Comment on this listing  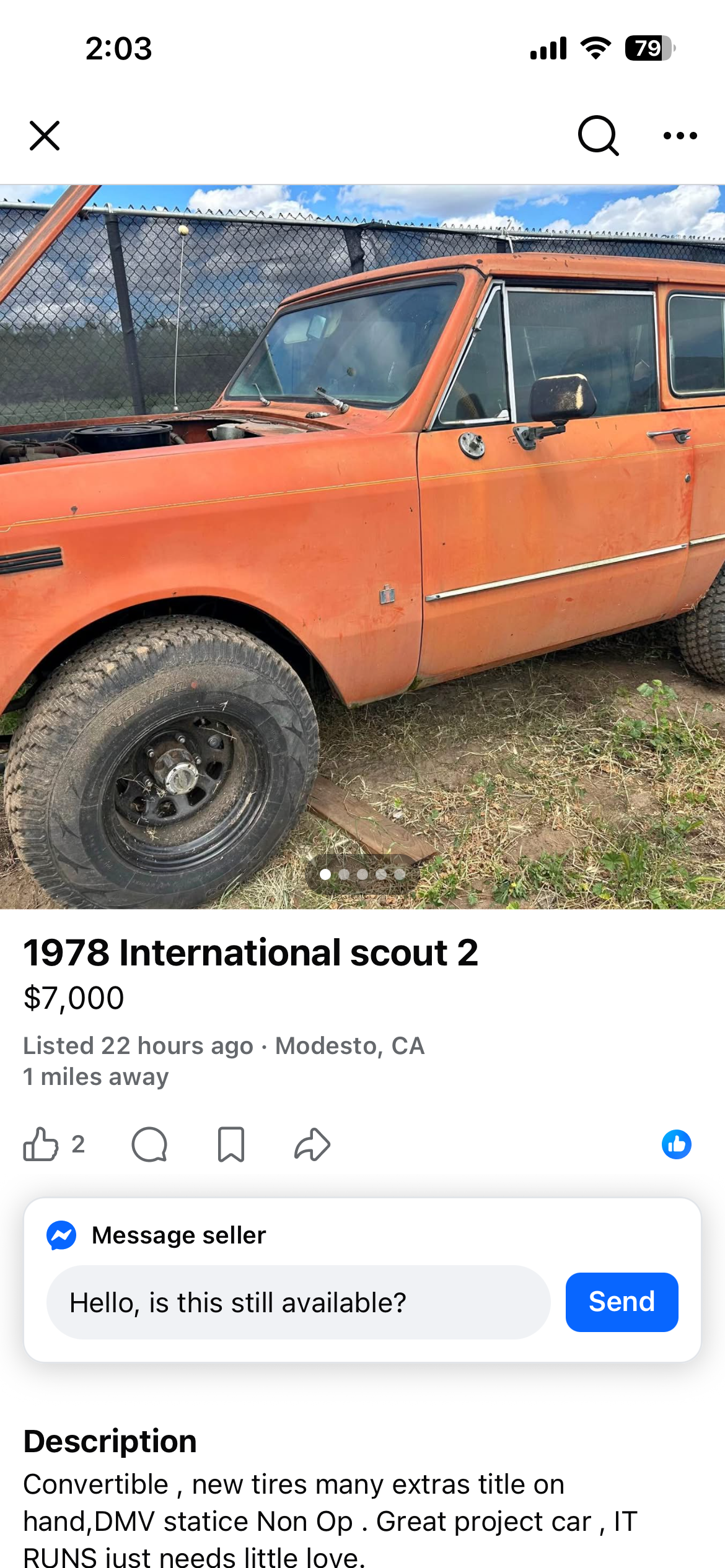tap(149, 1144)
